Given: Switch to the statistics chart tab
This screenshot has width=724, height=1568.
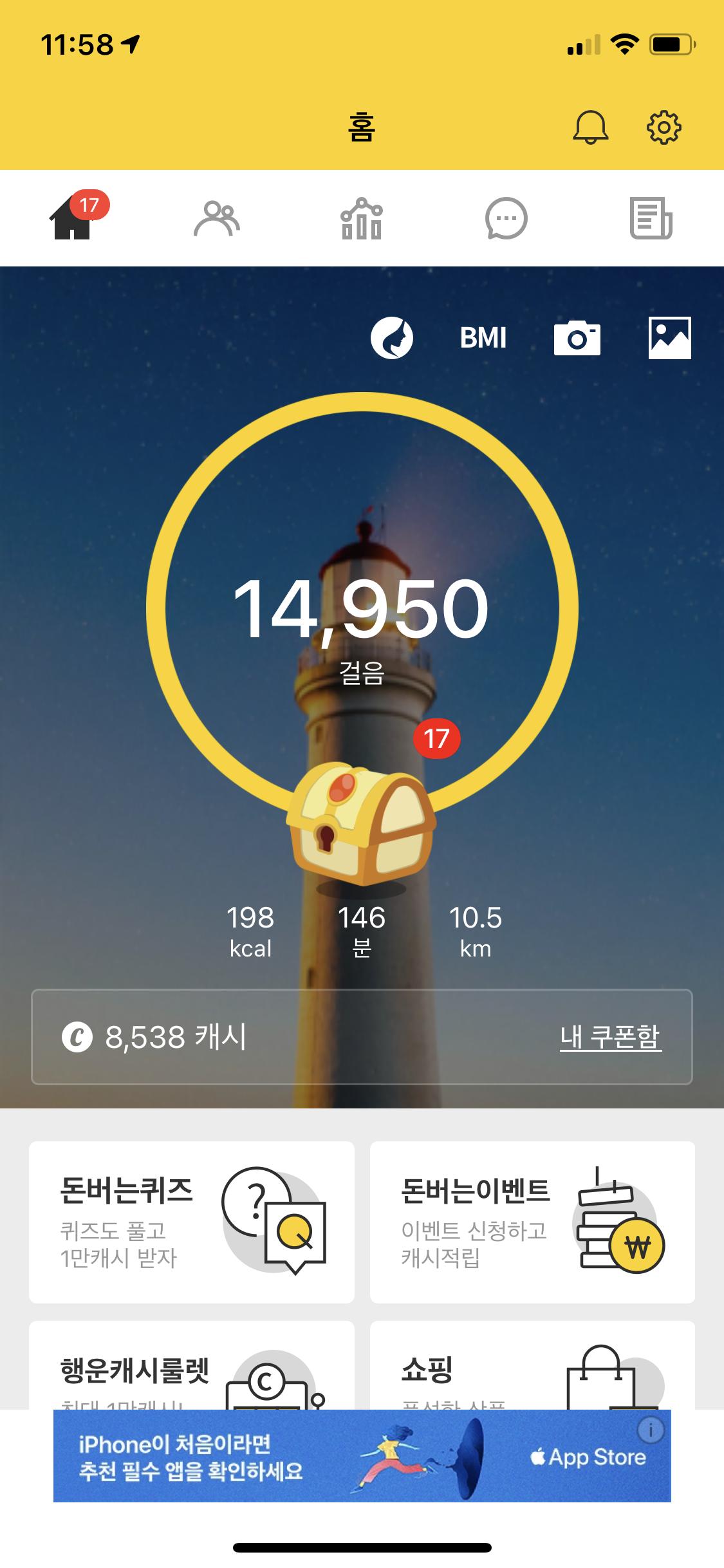Looking at the screenshot, I should coord(361,219).
